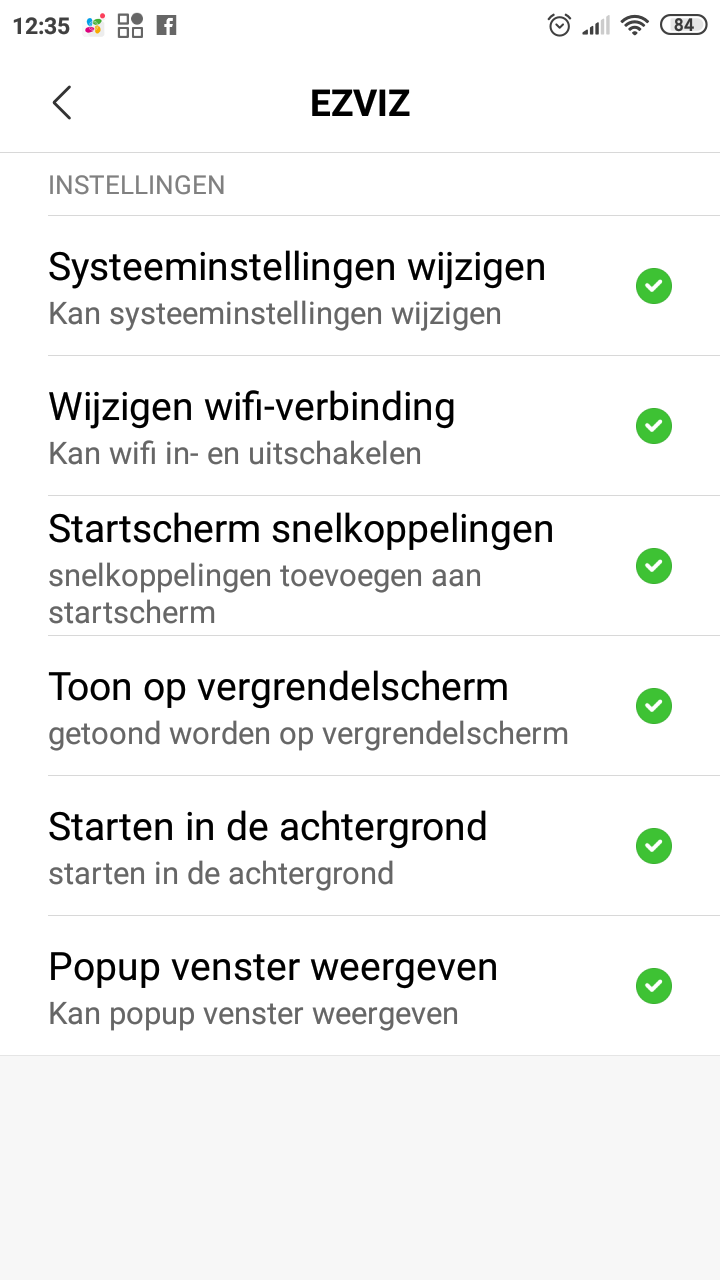The height and width of the screenshot is (1280, 720).
Task: Open the Startscherm snelkoppelingen permission
Action: (360, 566)
